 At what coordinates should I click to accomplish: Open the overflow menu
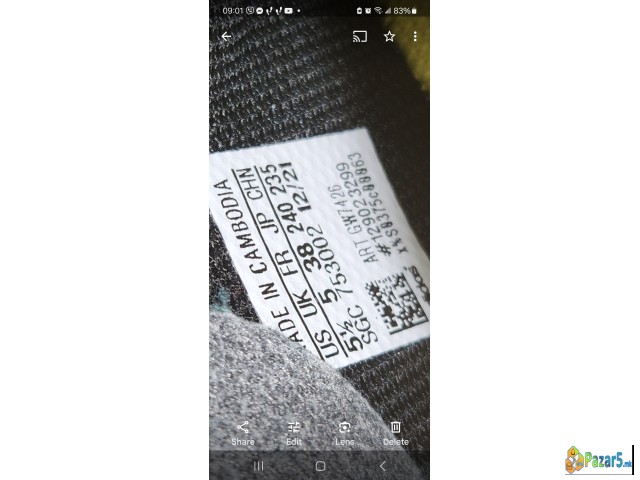pos(415,36)
